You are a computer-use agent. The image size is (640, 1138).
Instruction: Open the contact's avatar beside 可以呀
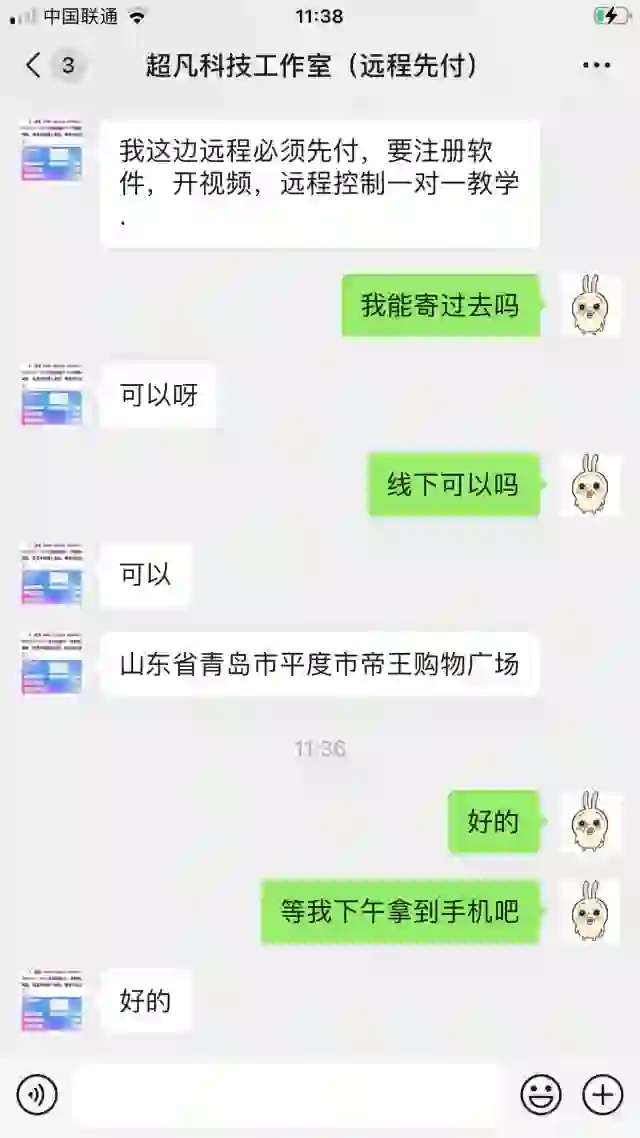pyautogui.click(x=51, y=396)
